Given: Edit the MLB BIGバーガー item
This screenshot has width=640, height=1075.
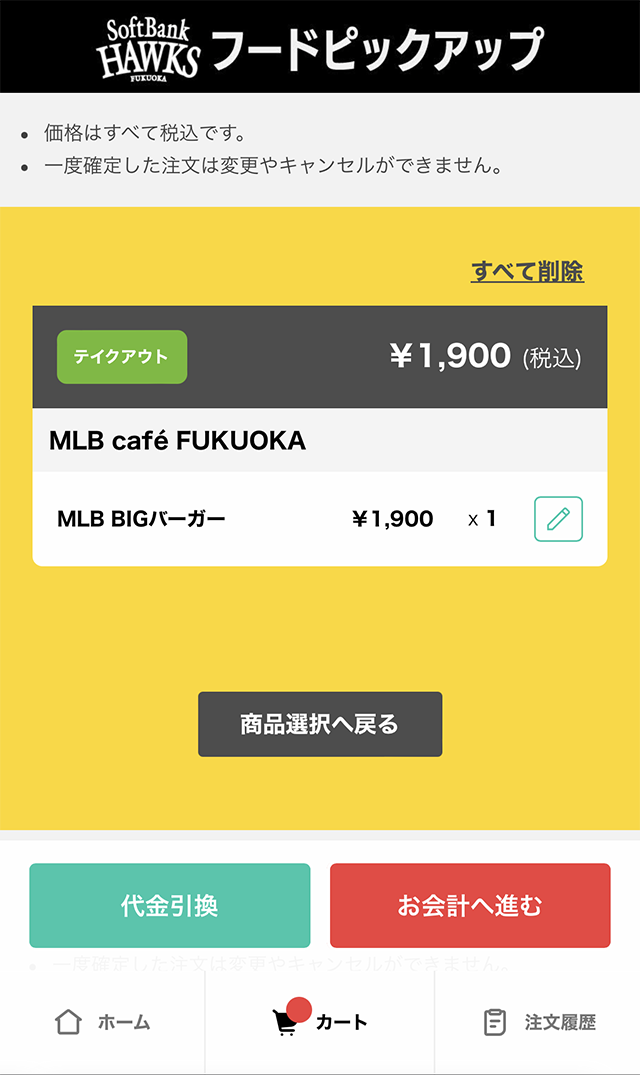Looking at the screenshot, I should (x=558, y=519).
